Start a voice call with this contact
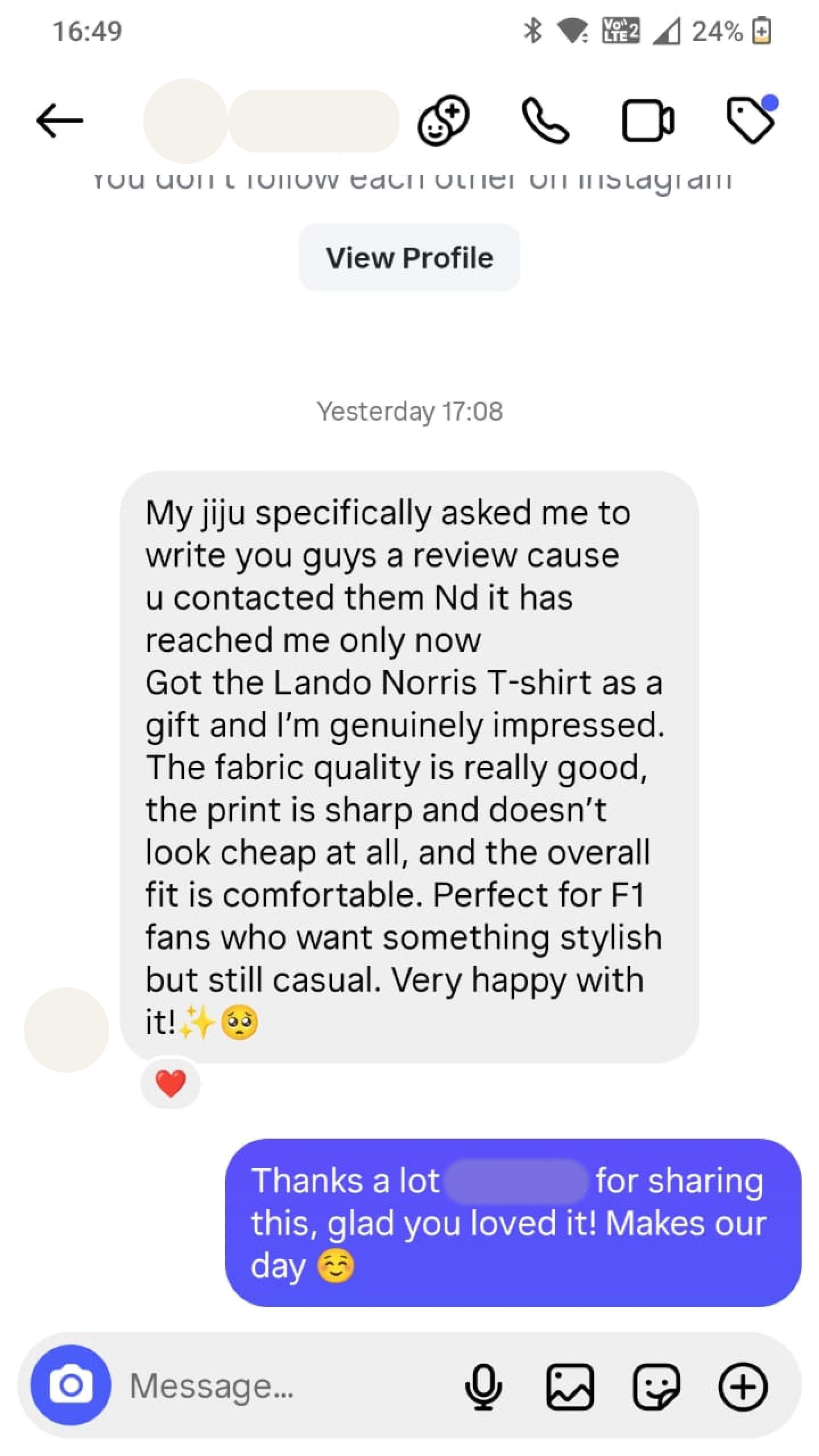This screenshot has height=1456, width=819. (x=545, y=121)
